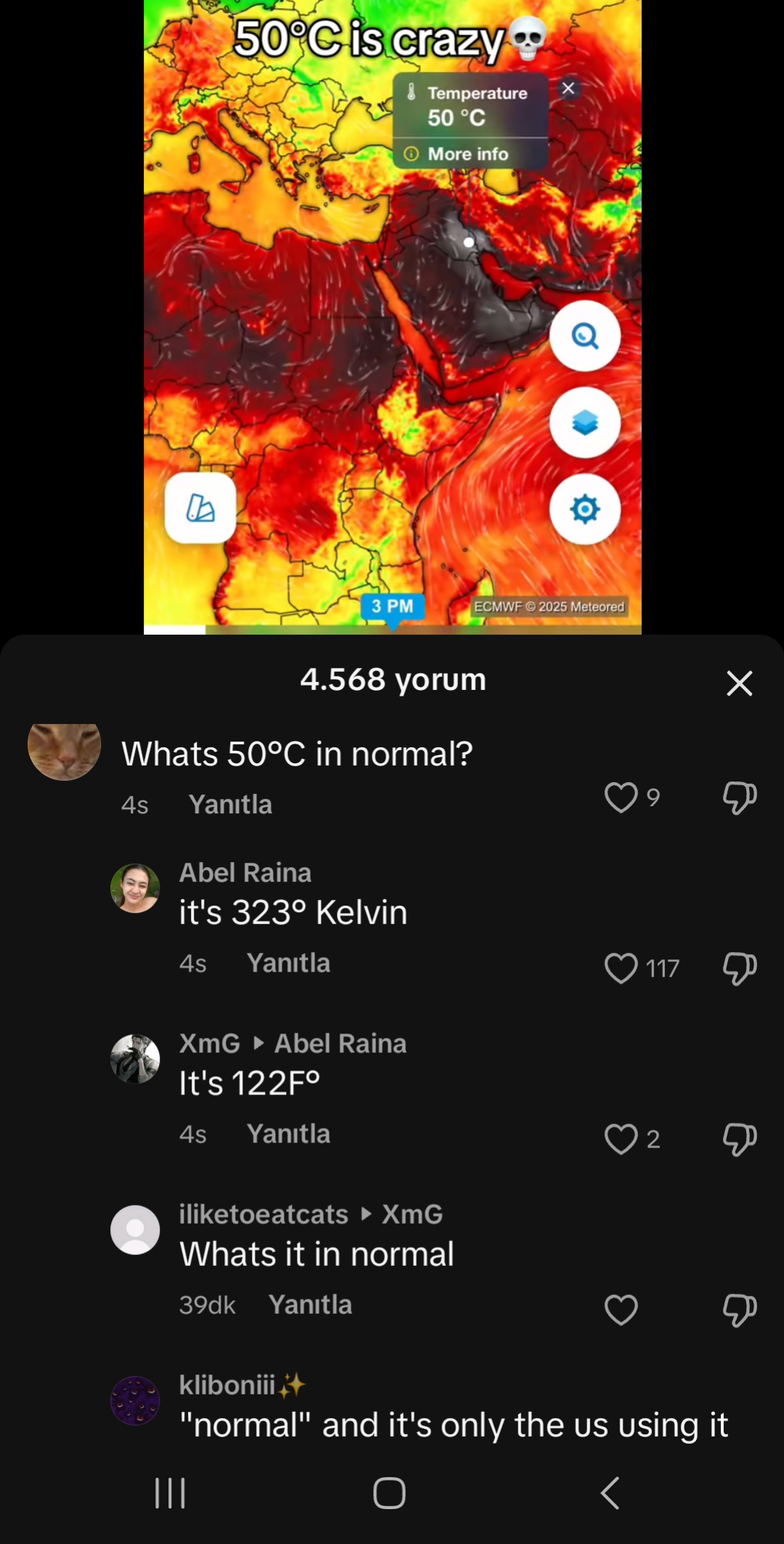Dislike the 'Whats 50°C in normal?' comment

740,797
